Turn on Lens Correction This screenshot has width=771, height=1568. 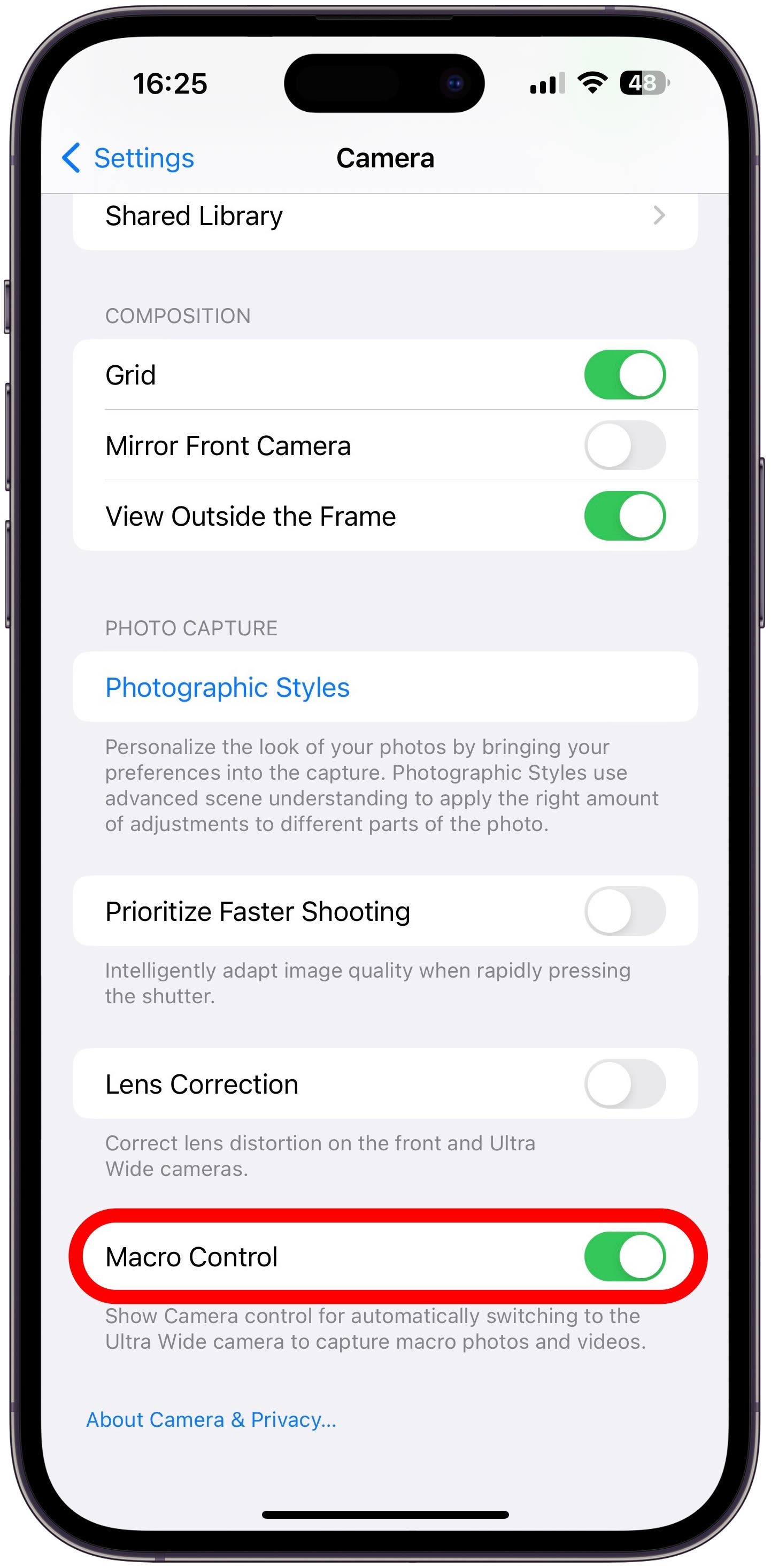tap(624, 1084)
